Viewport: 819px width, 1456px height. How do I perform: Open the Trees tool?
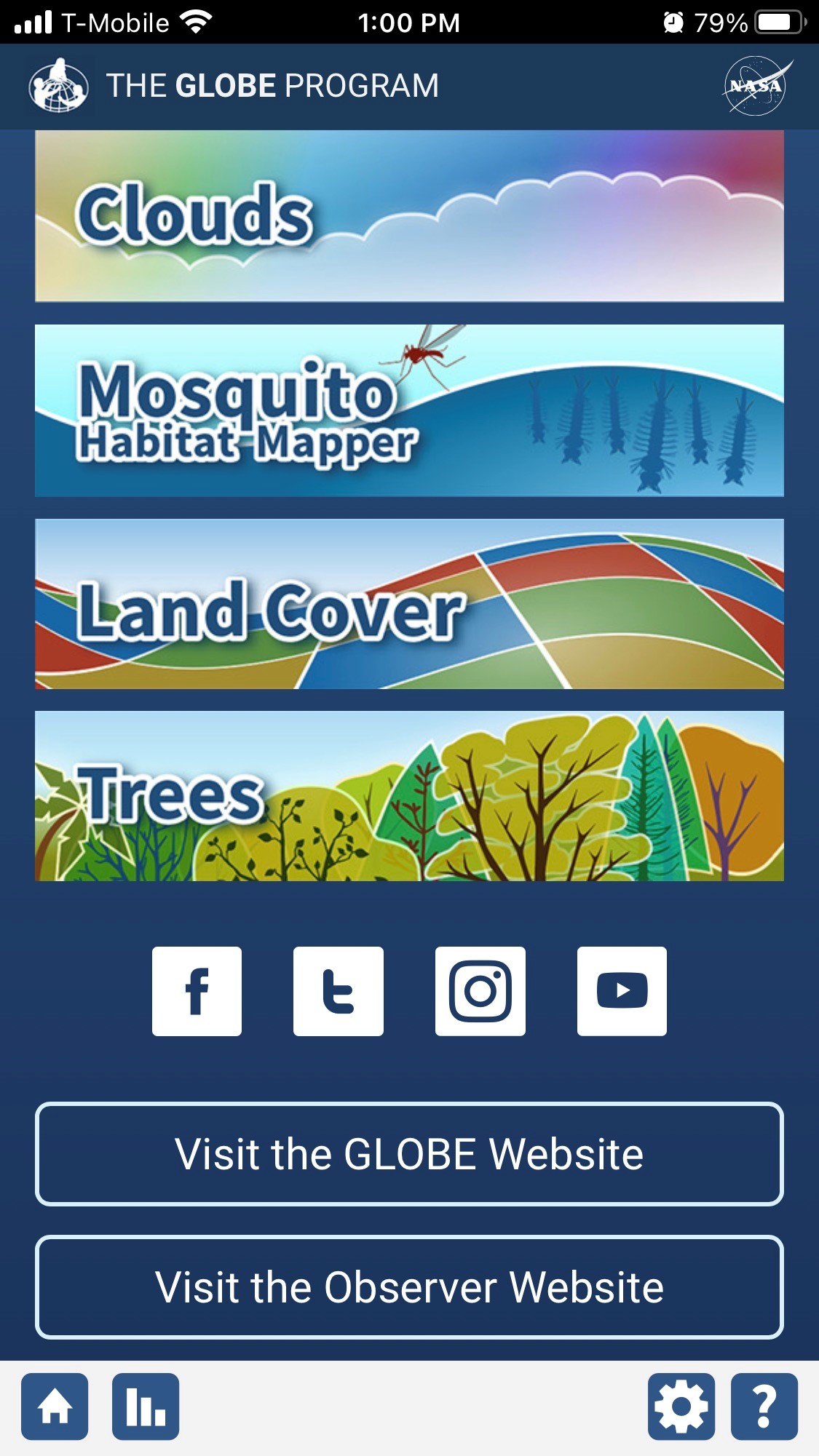point(409,796)
